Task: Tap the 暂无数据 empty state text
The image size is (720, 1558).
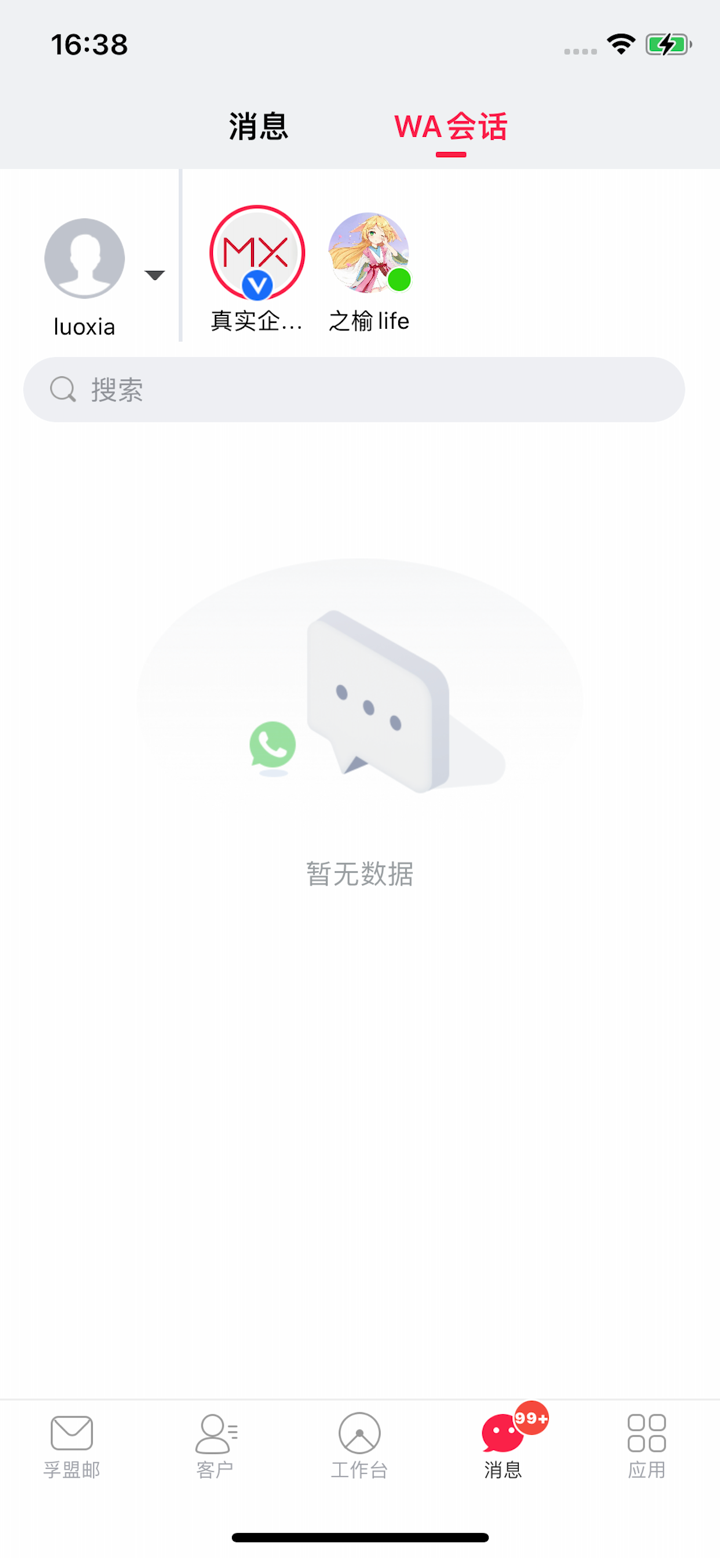Action: (x=359, y=873)
